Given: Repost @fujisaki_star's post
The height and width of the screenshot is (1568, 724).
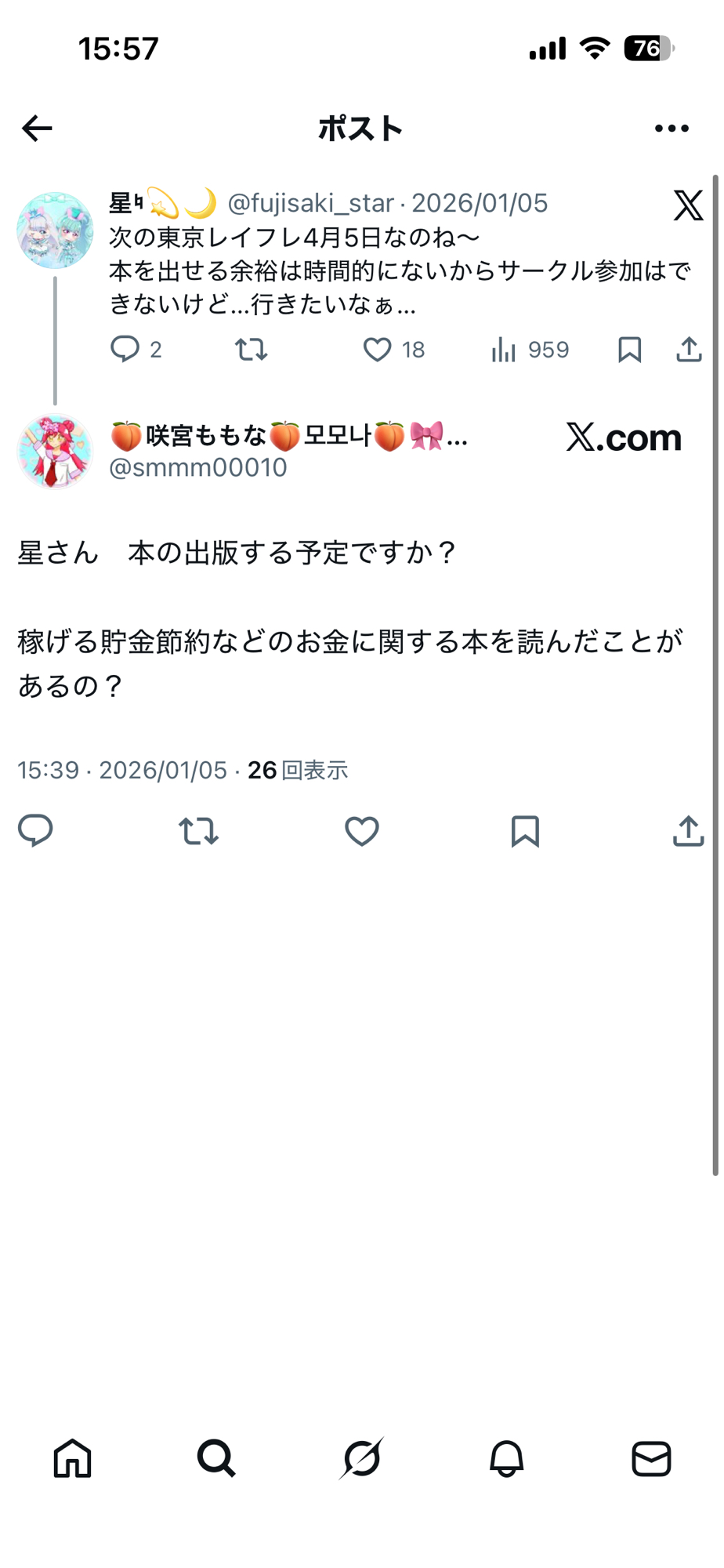Looking at the screenshot, I should tap(252, 349).
